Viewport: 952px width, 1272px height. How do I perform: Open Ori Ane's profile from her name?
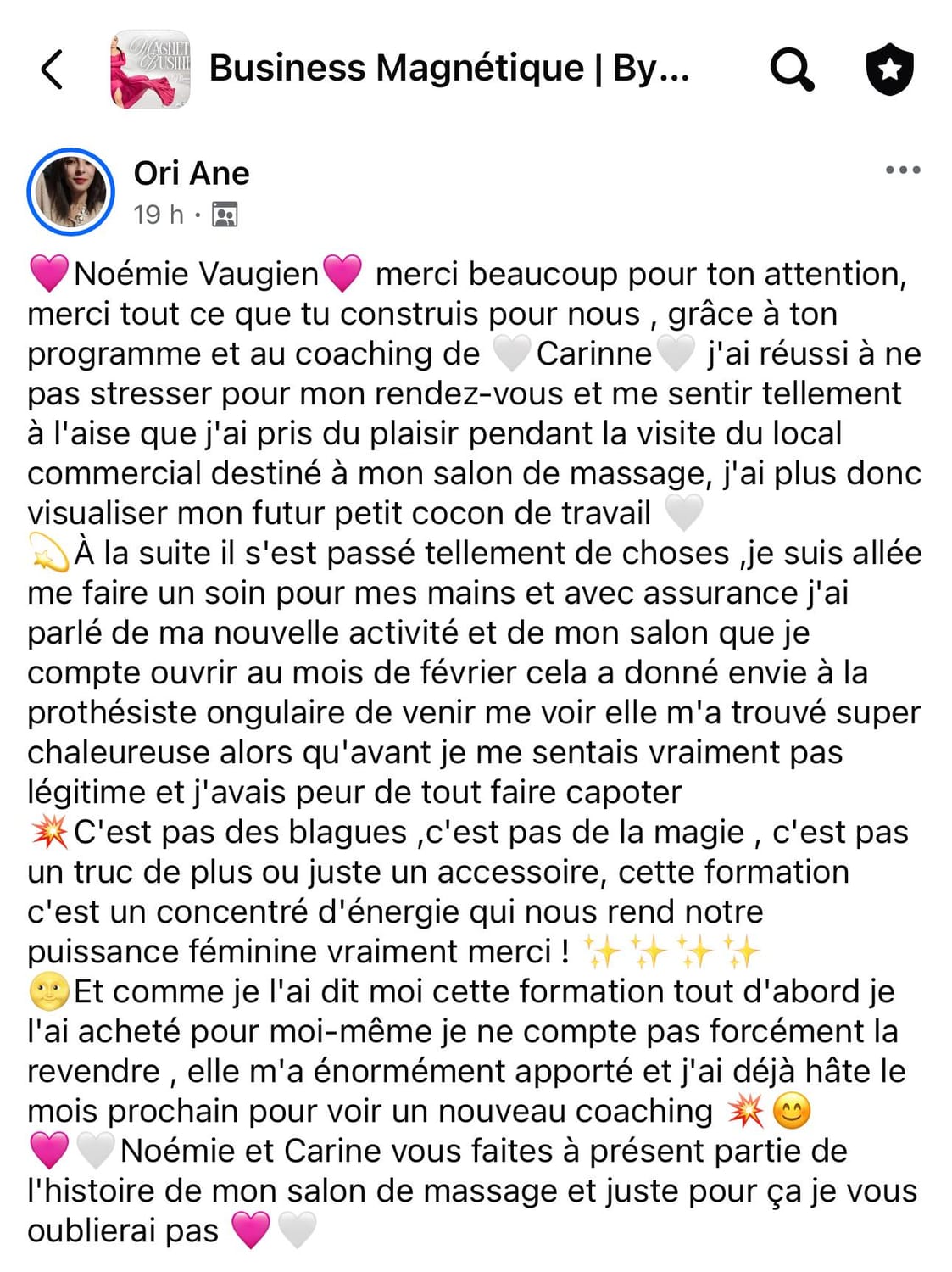point(192,174)
